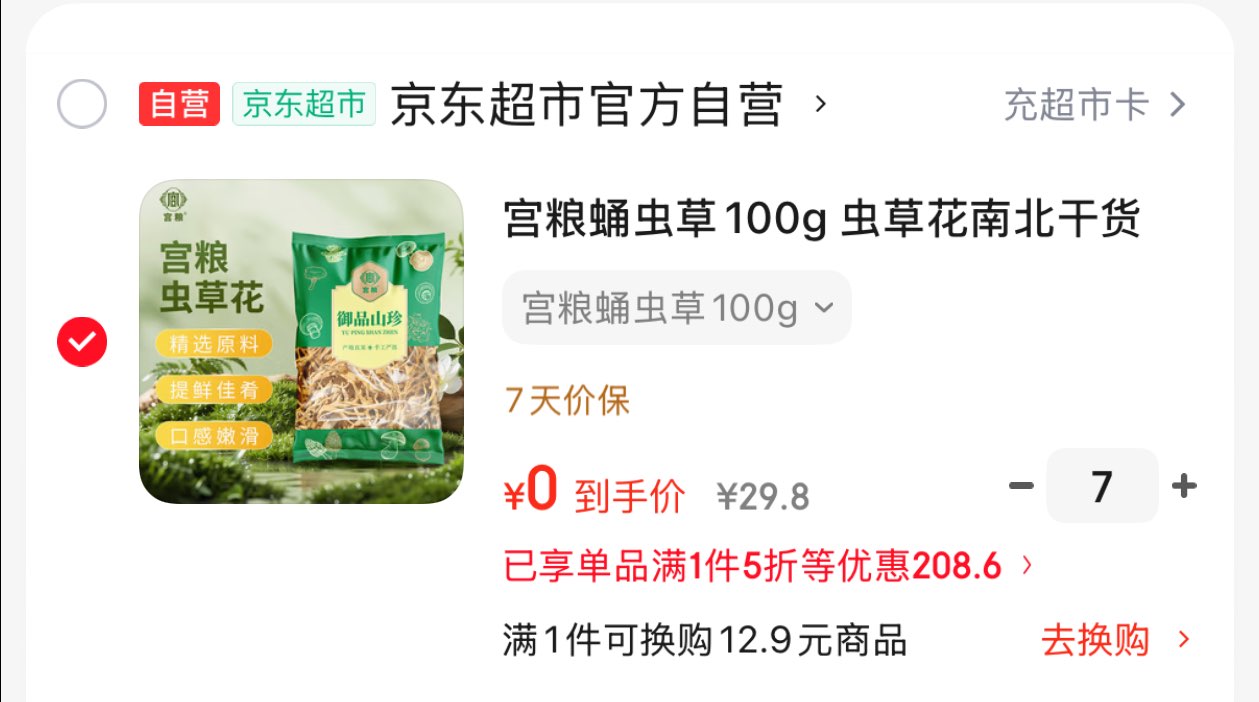Edit the quantity field showing 7
This screenshot has width=1259, height=702.
(1102, 486)
